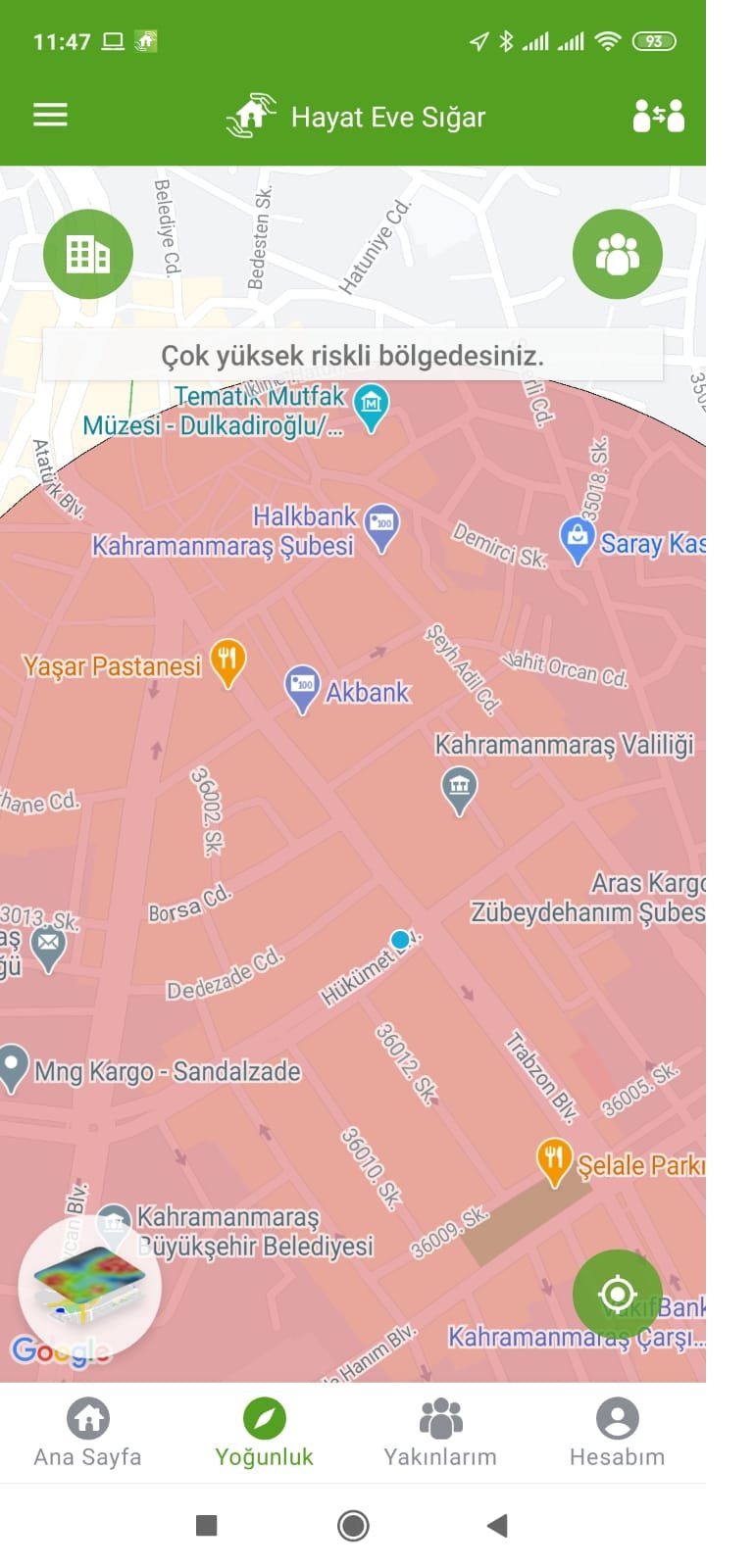Viewport: 755px width, 1568px height.
Task: Go to the Hesabım tab
Action: tap(617, 1432)
